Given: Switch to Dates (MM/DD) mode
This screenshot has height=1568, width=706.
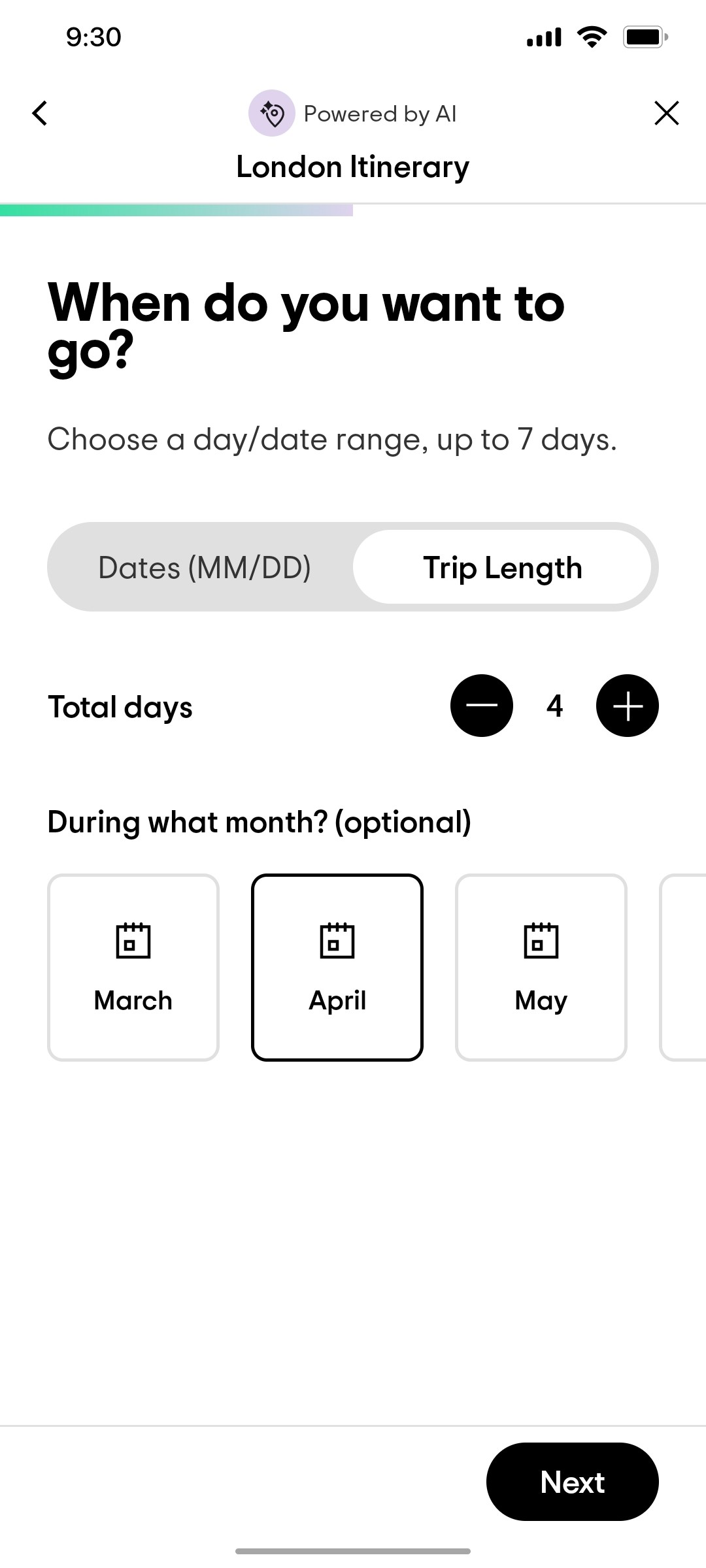Looking at the screenshot, I should [205, 567].
